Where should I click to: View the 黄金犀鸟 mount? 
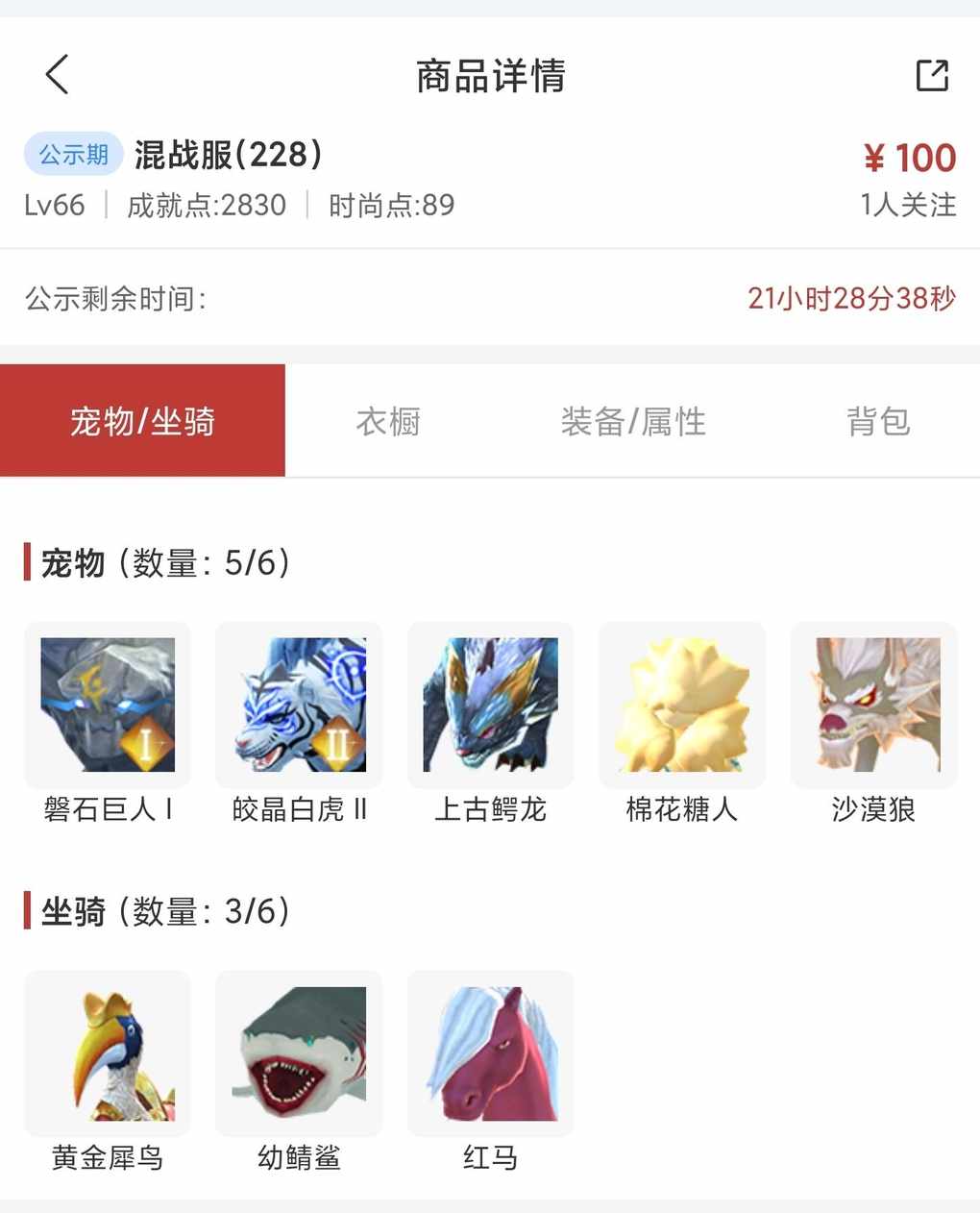[x=108, y=1053]
